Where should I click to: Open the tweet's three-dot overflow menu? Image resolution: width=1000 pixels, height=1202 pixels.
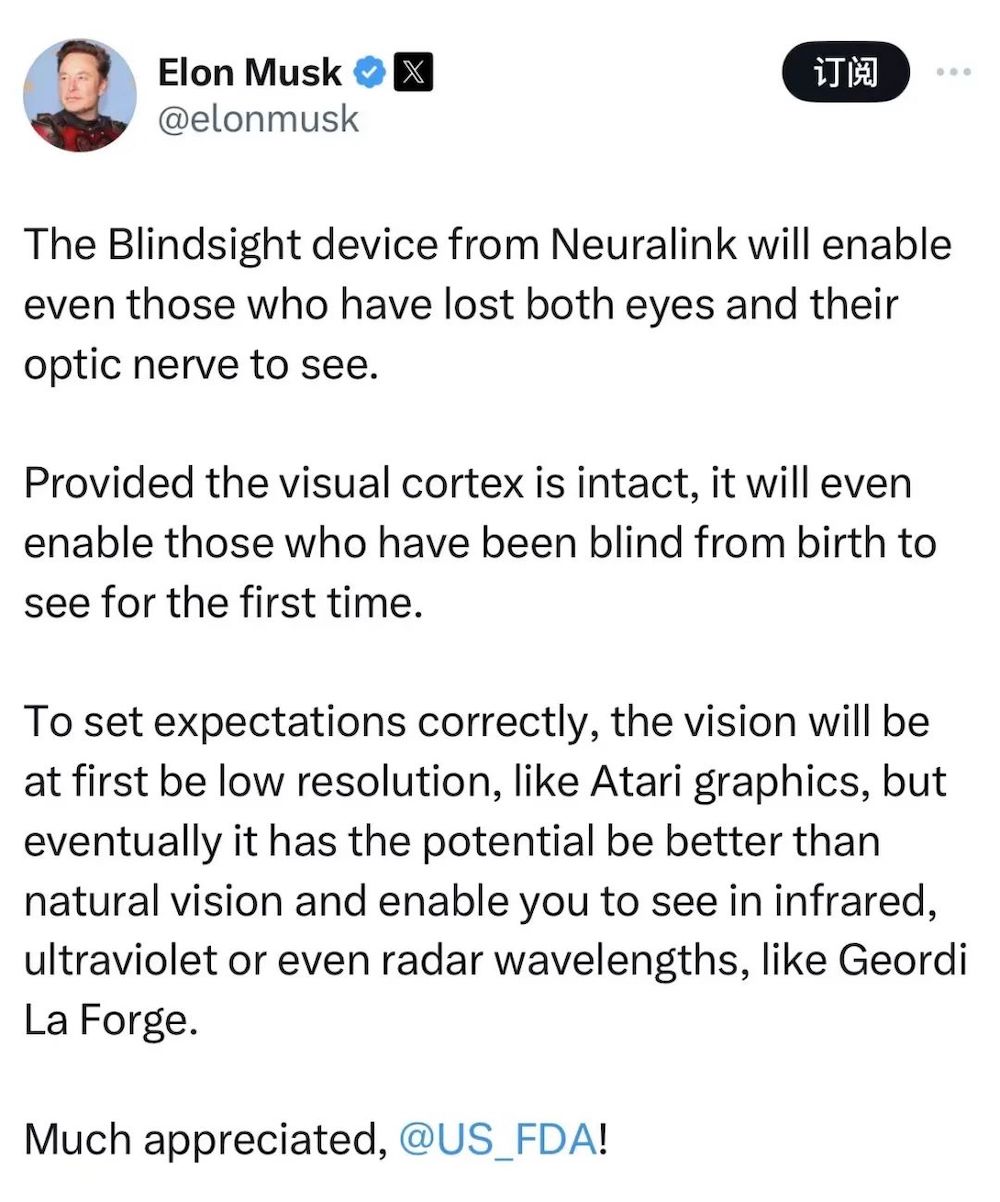(x=952, y=74)
